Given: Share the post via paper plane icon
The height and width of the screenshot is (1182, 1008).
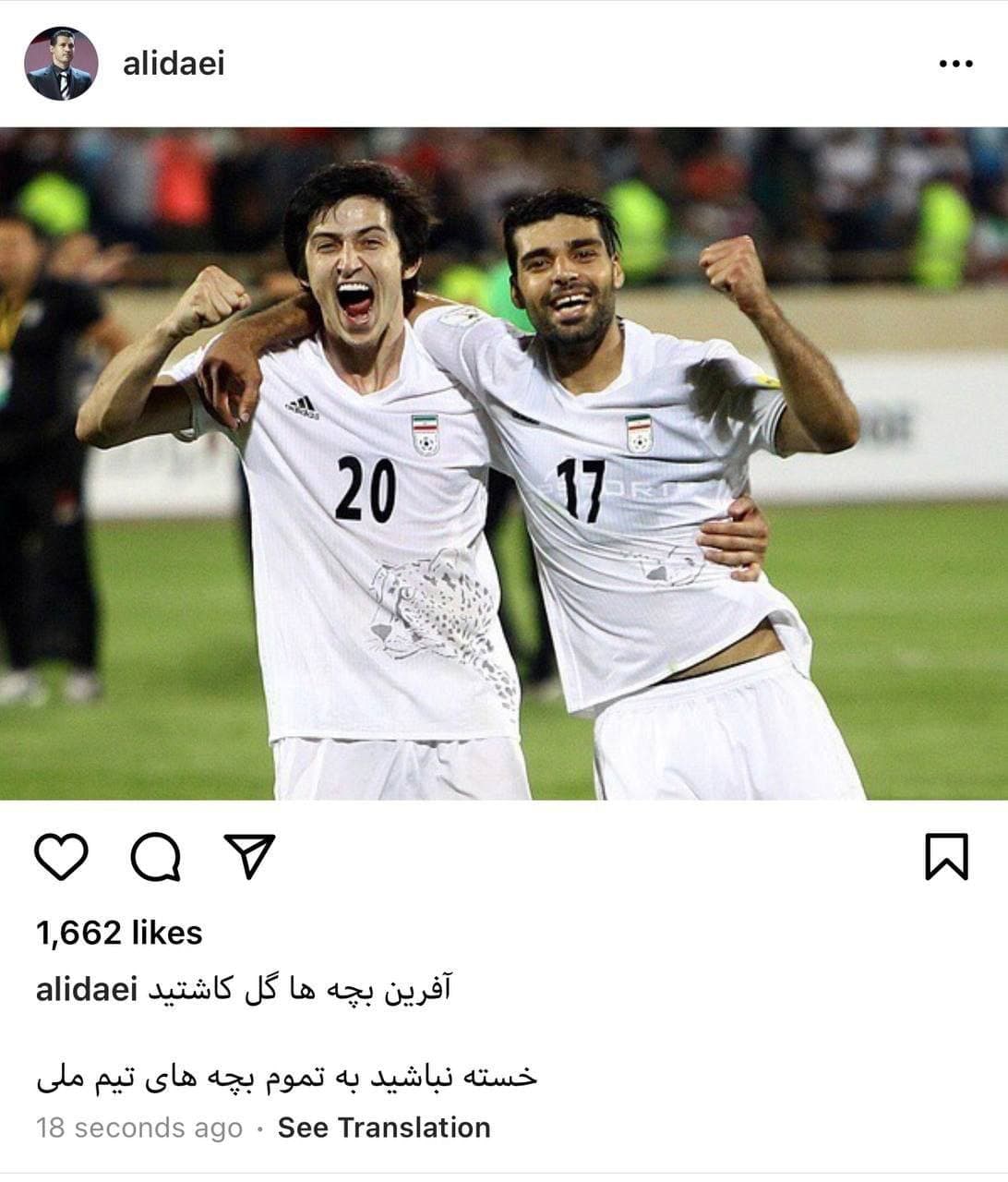Looking at the screenshot, I should 249,856.
